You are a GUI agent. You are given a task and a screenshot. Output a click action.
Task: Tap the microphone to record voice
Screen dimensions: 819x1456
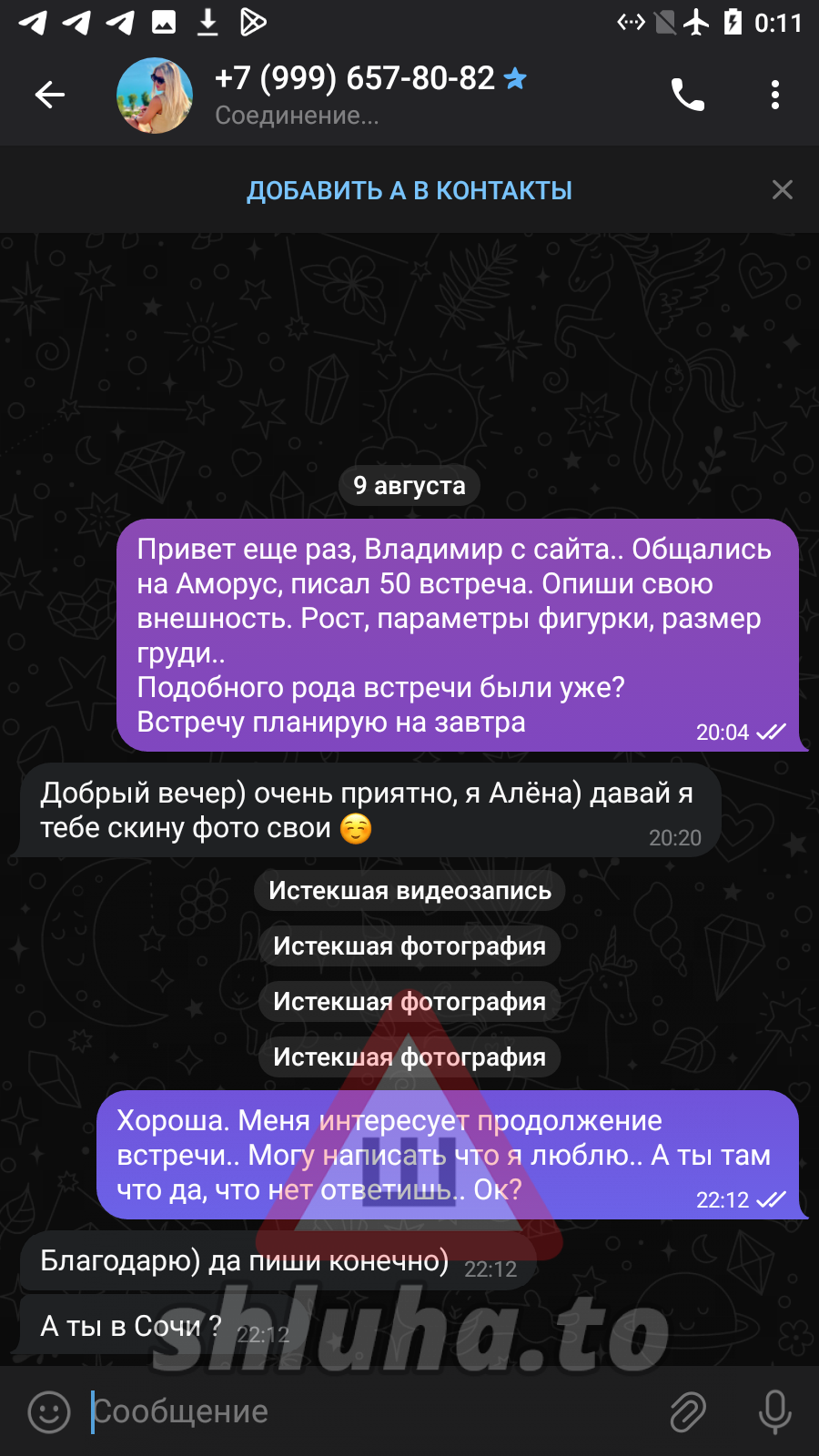[775, 1412]
